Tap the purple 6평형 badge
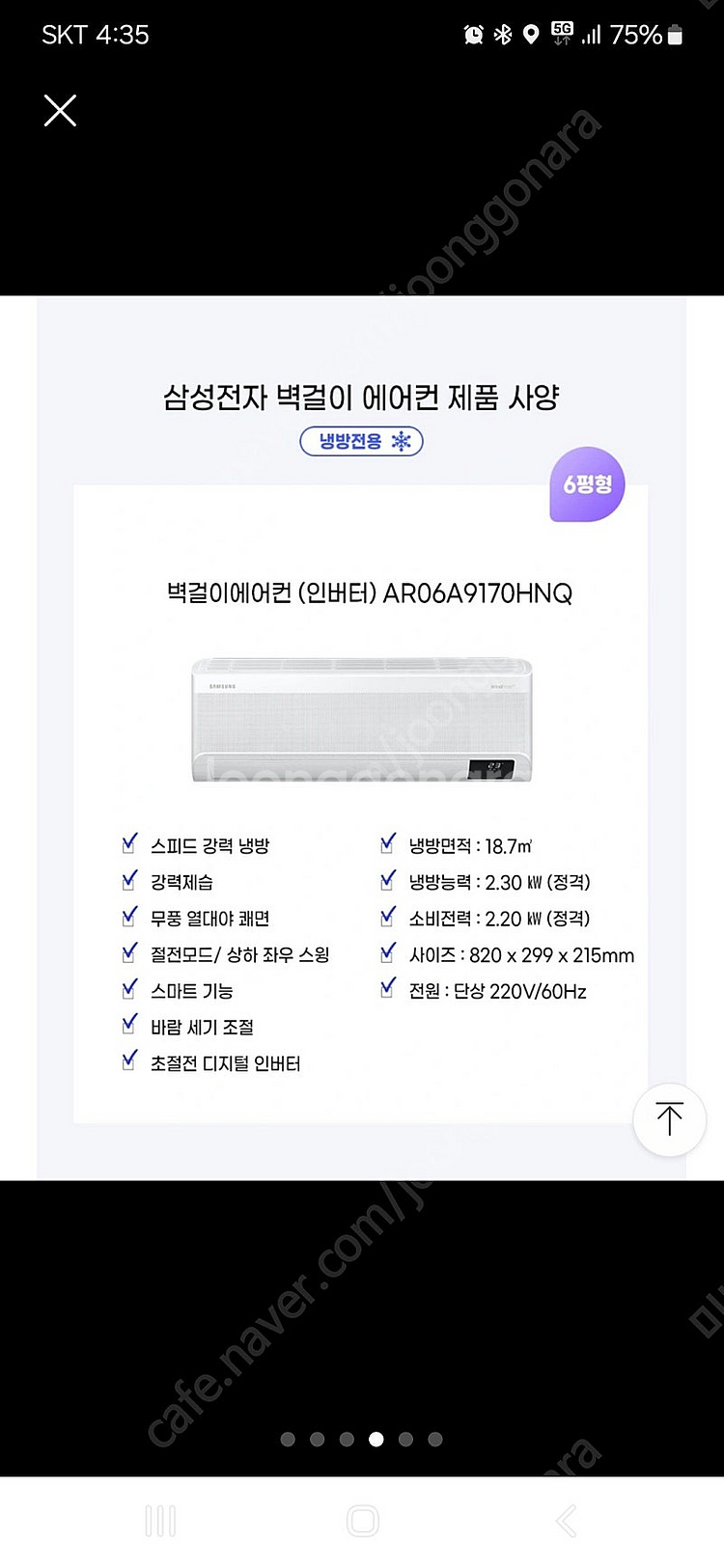The image size is (724, 1568). [x=586, y=483]
